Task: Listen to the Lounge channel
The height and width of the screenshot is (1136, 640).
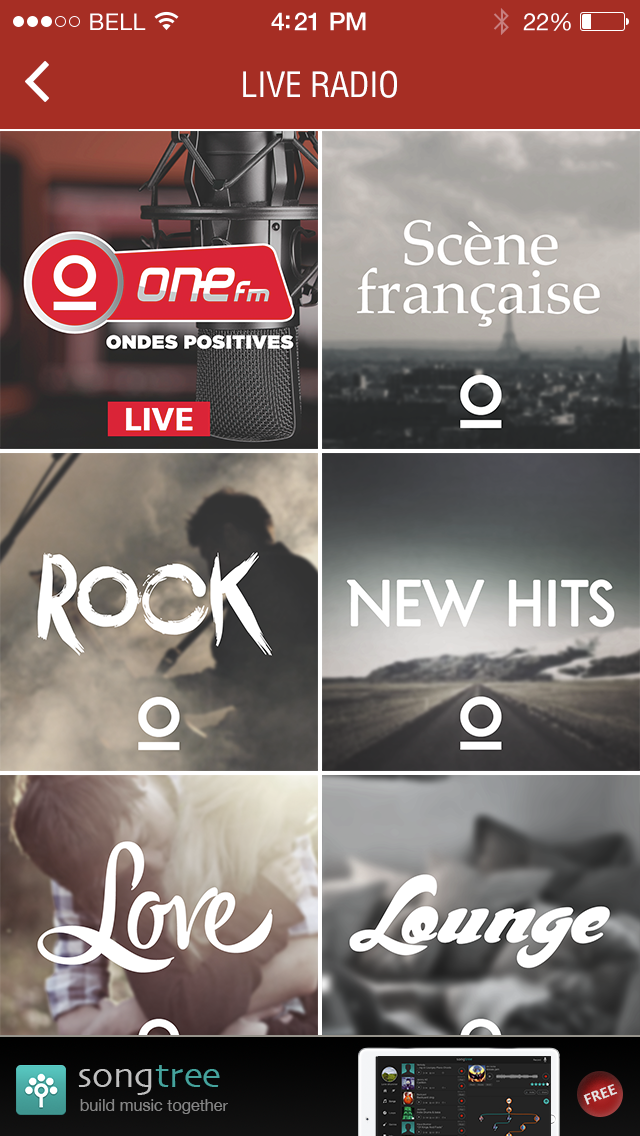Action: tap(481, 905)
